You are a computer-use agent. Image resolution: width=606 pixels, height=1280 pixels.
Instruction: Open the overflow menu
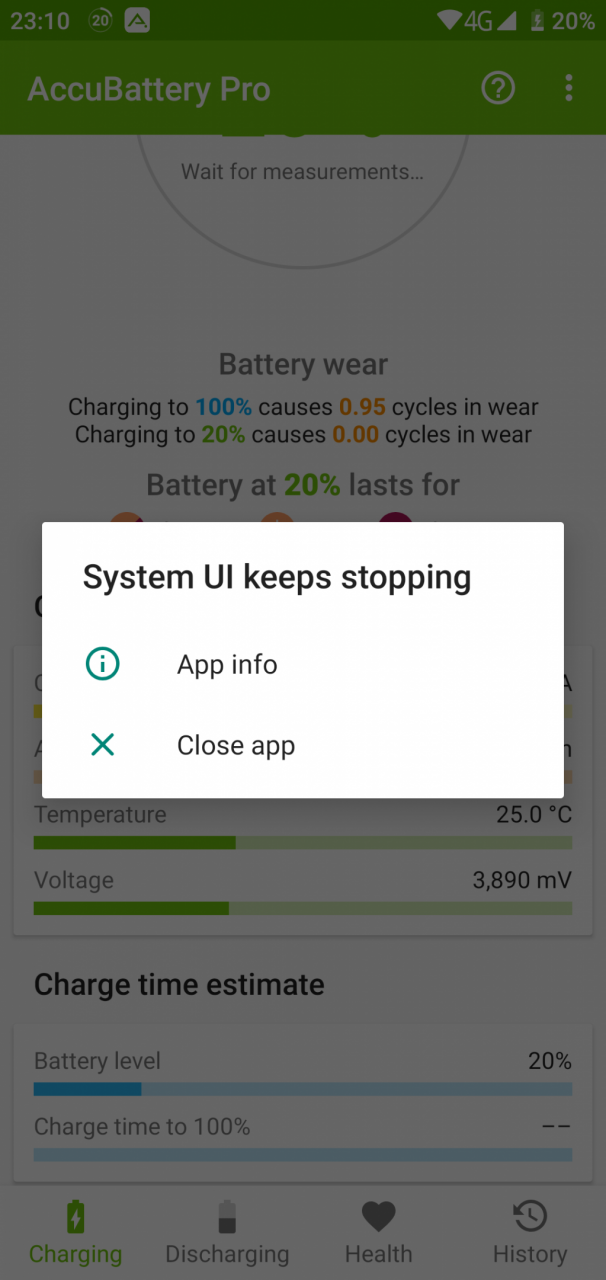568,89
